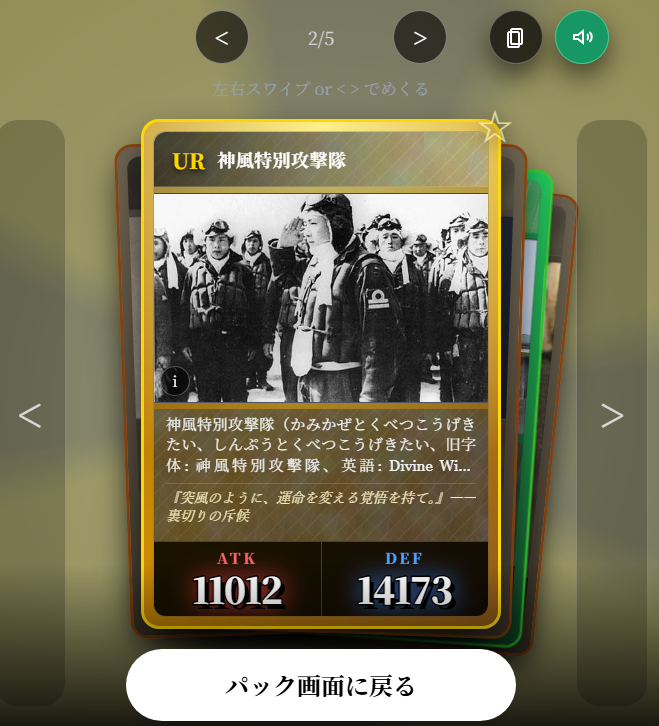The image size is (659, 726).
Task: Tap the large left side arrow
Action: 30,415
